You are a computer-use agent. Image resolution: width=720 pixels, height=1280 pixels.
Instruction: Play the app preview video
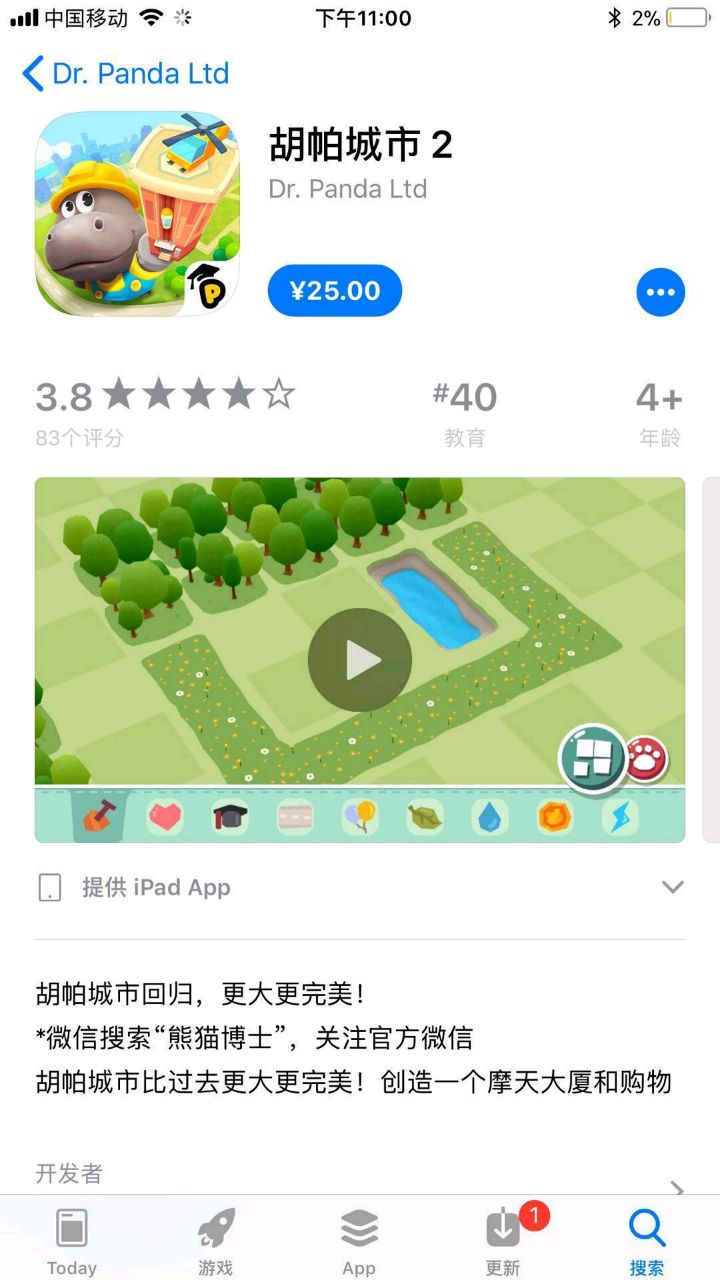click(x=360, y=660)
